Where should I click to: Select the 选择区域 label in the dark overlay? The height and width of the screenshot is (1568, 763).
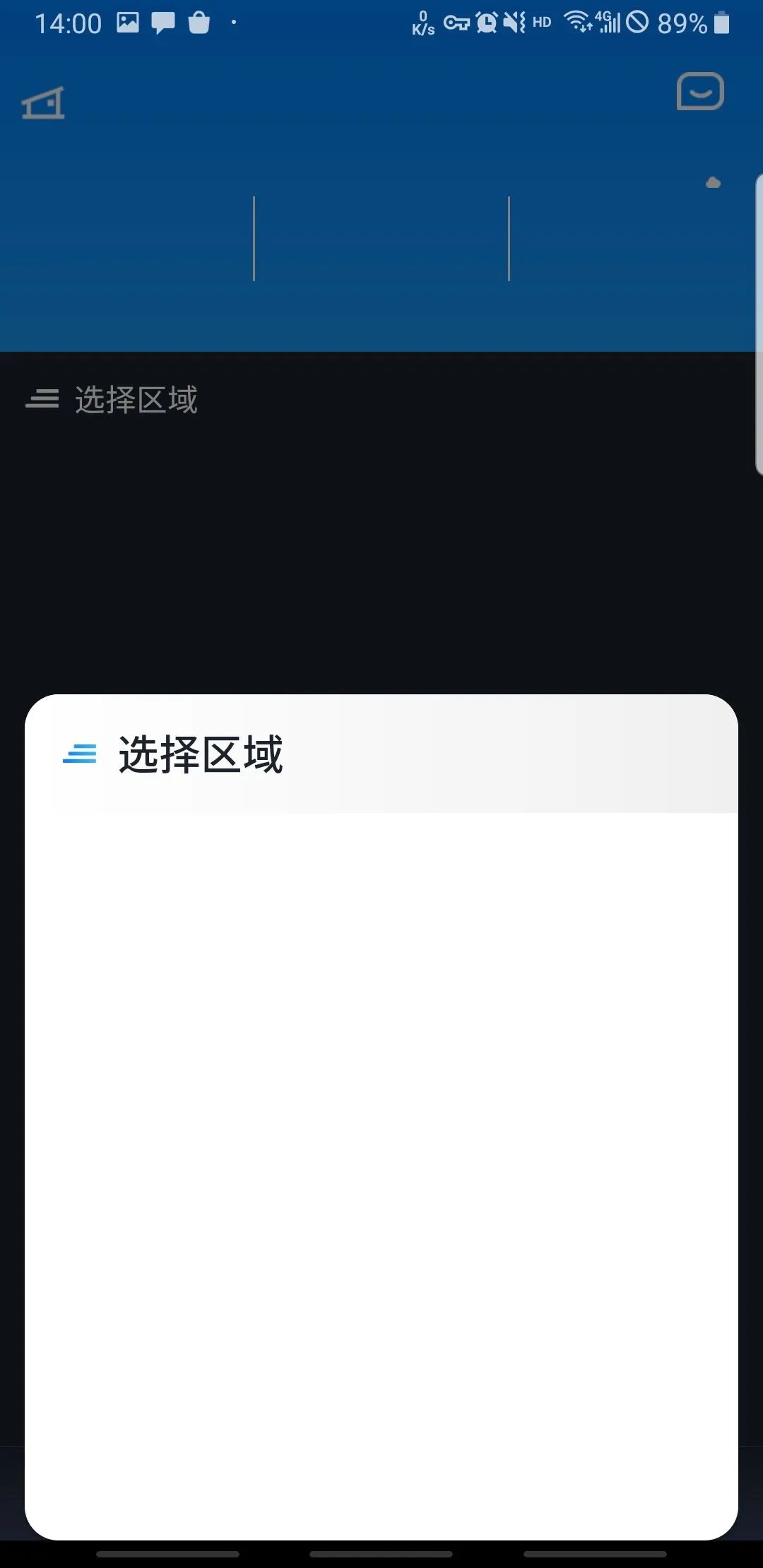[136, 399]
